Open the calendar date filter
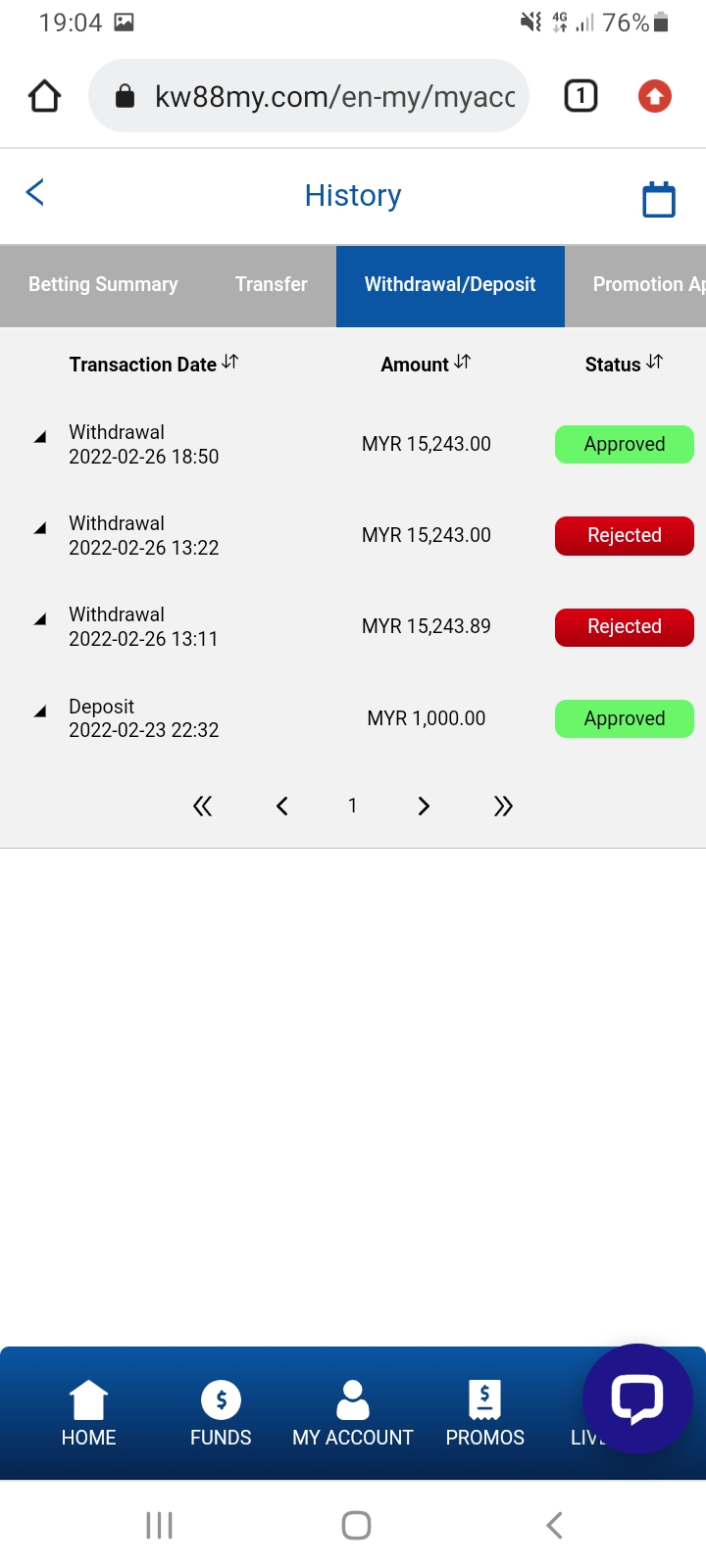The width and height of the screenshot is (706, 1568). coord(658,199)
